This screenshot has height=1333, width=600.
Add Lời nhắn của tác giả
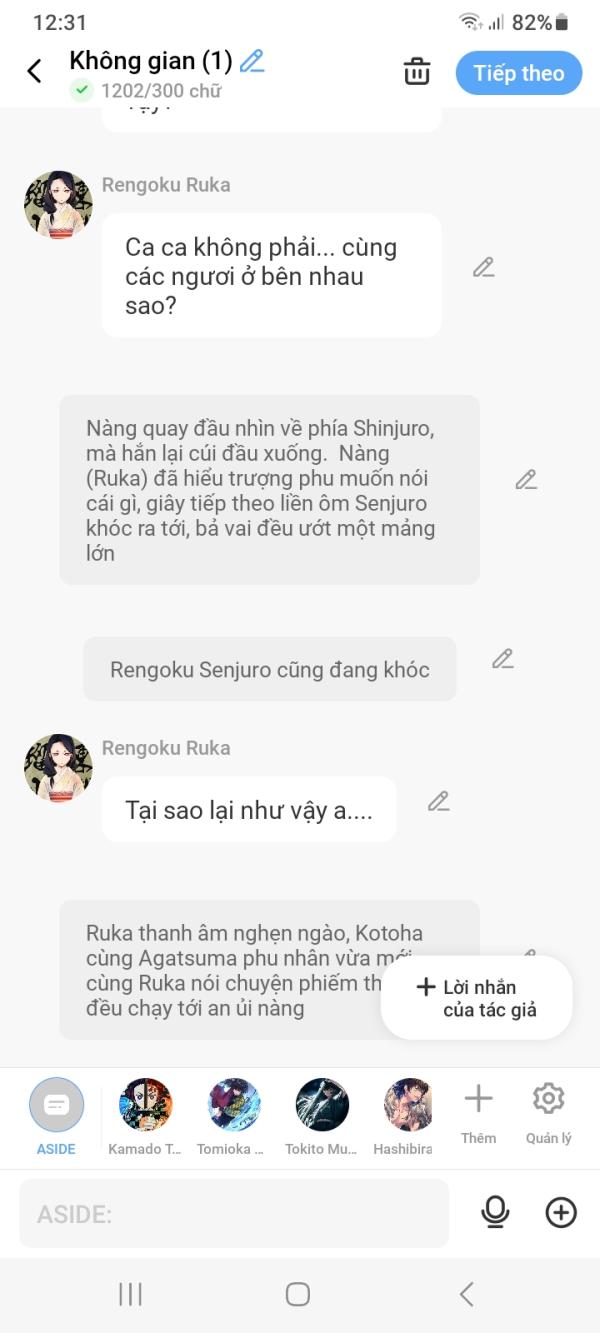pos(476,998)
